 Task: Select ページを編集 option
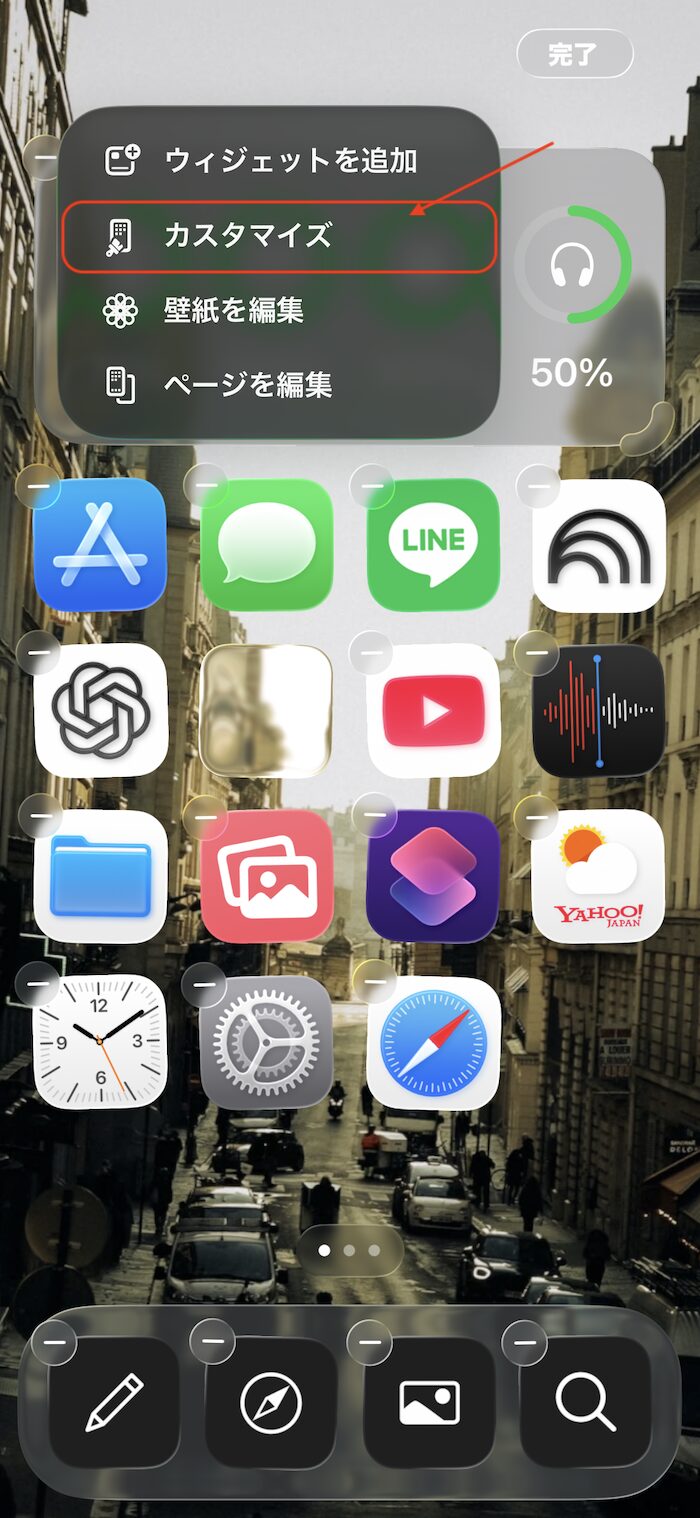click(x=279, y=384)
